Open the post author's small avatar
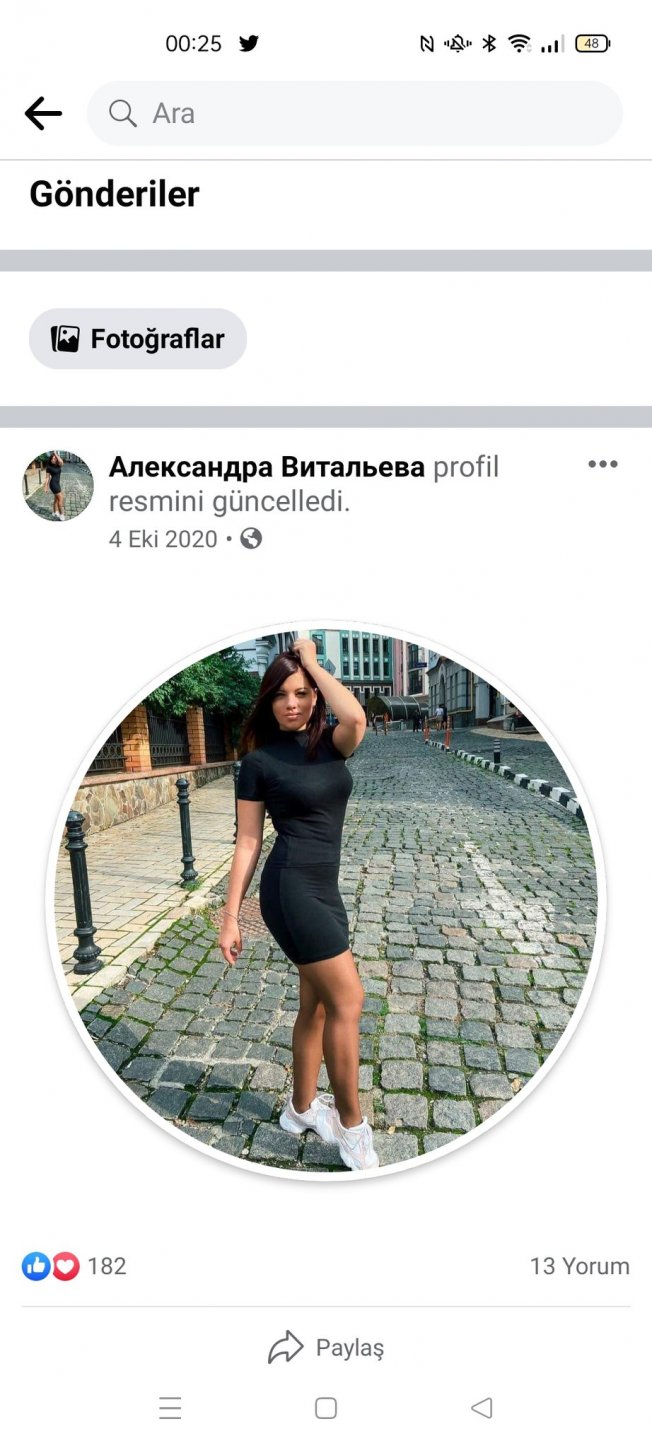 pos(58,485)
